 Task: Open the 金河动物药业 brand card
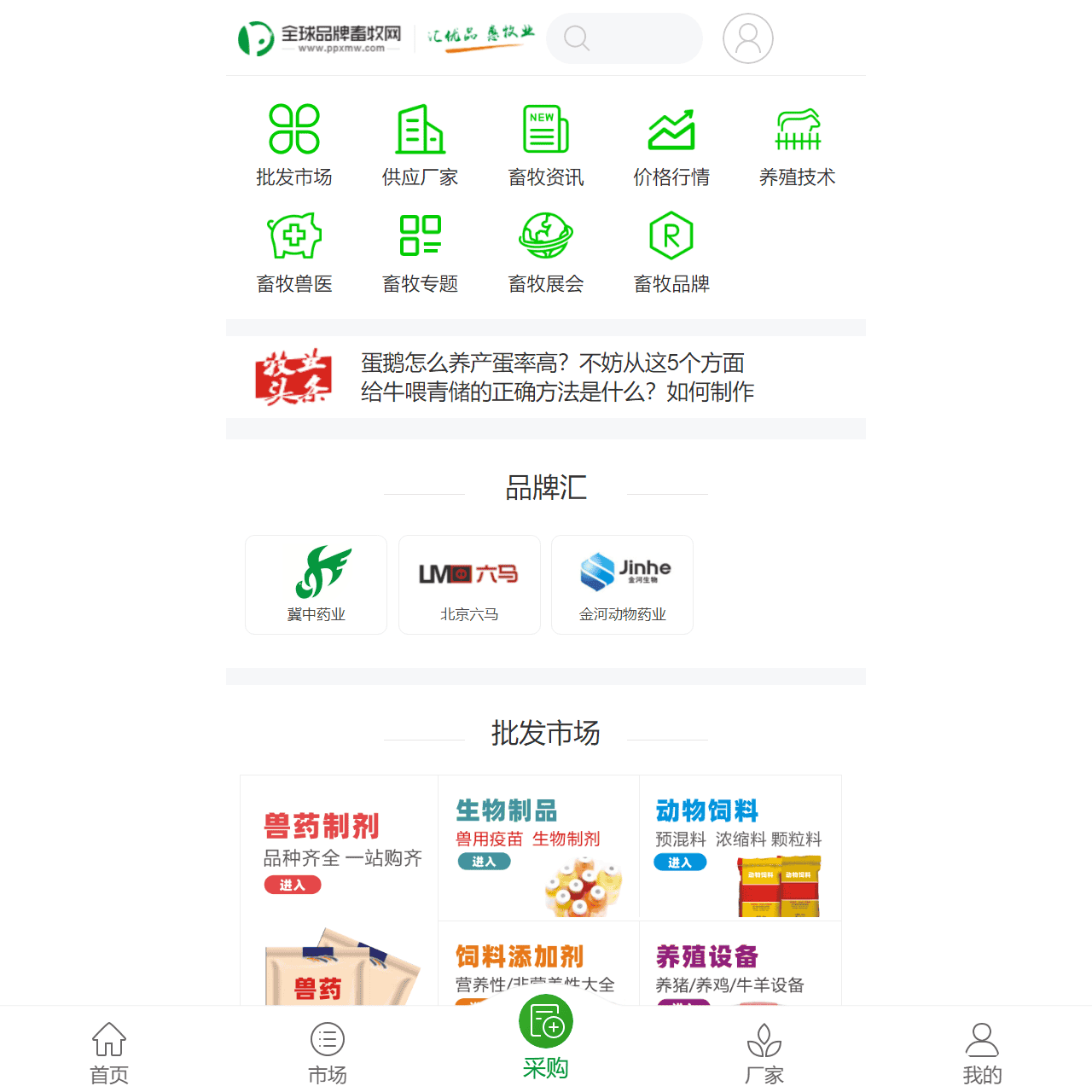tap(622, 585)
